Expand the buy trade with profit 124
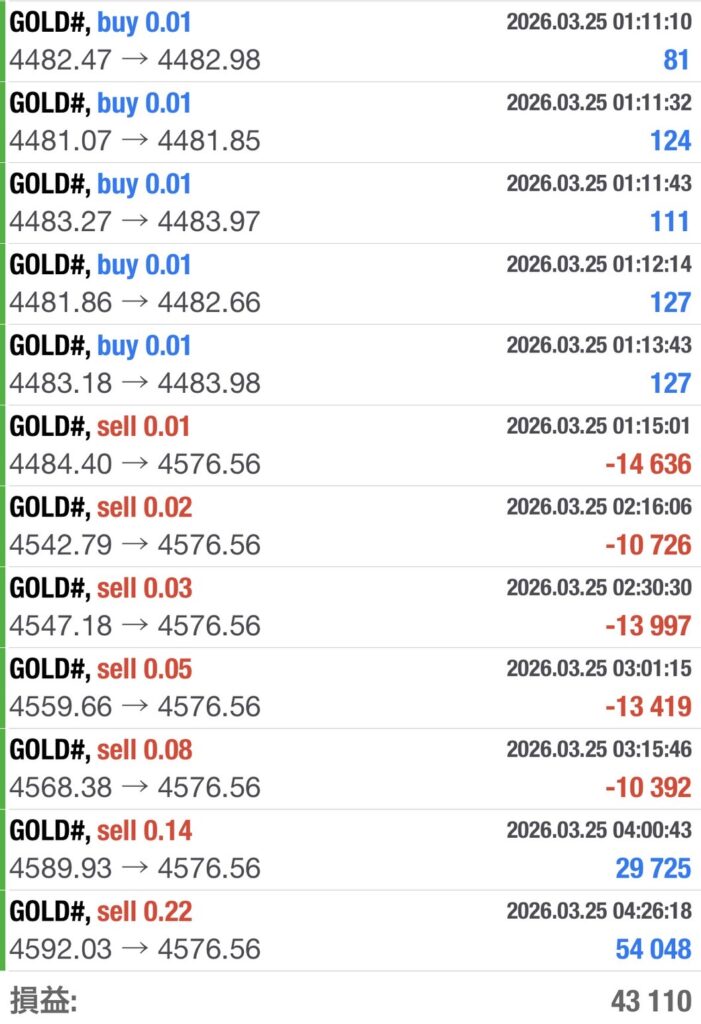 coord(350,122)
